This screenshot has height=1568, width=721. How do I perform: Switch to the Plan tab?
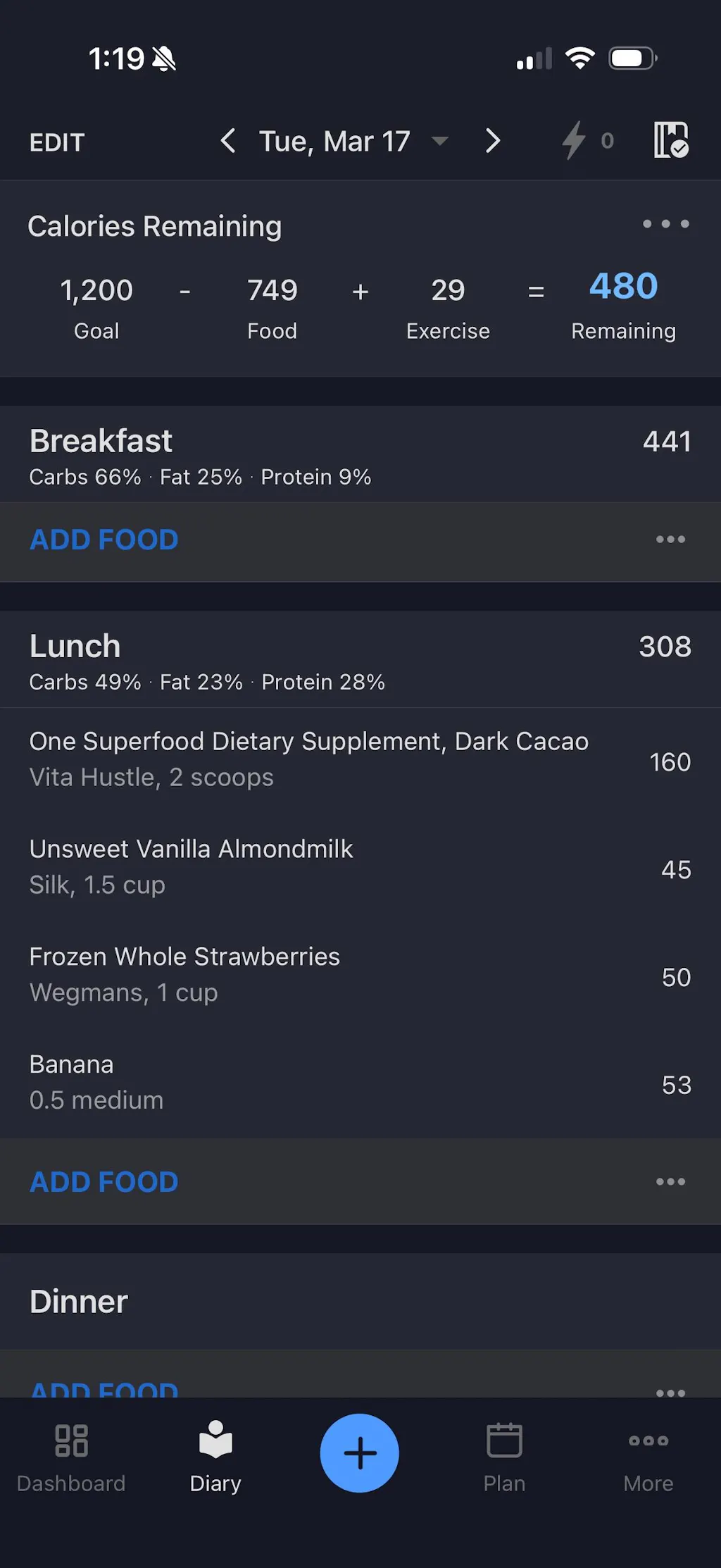tap(504, 1455)
